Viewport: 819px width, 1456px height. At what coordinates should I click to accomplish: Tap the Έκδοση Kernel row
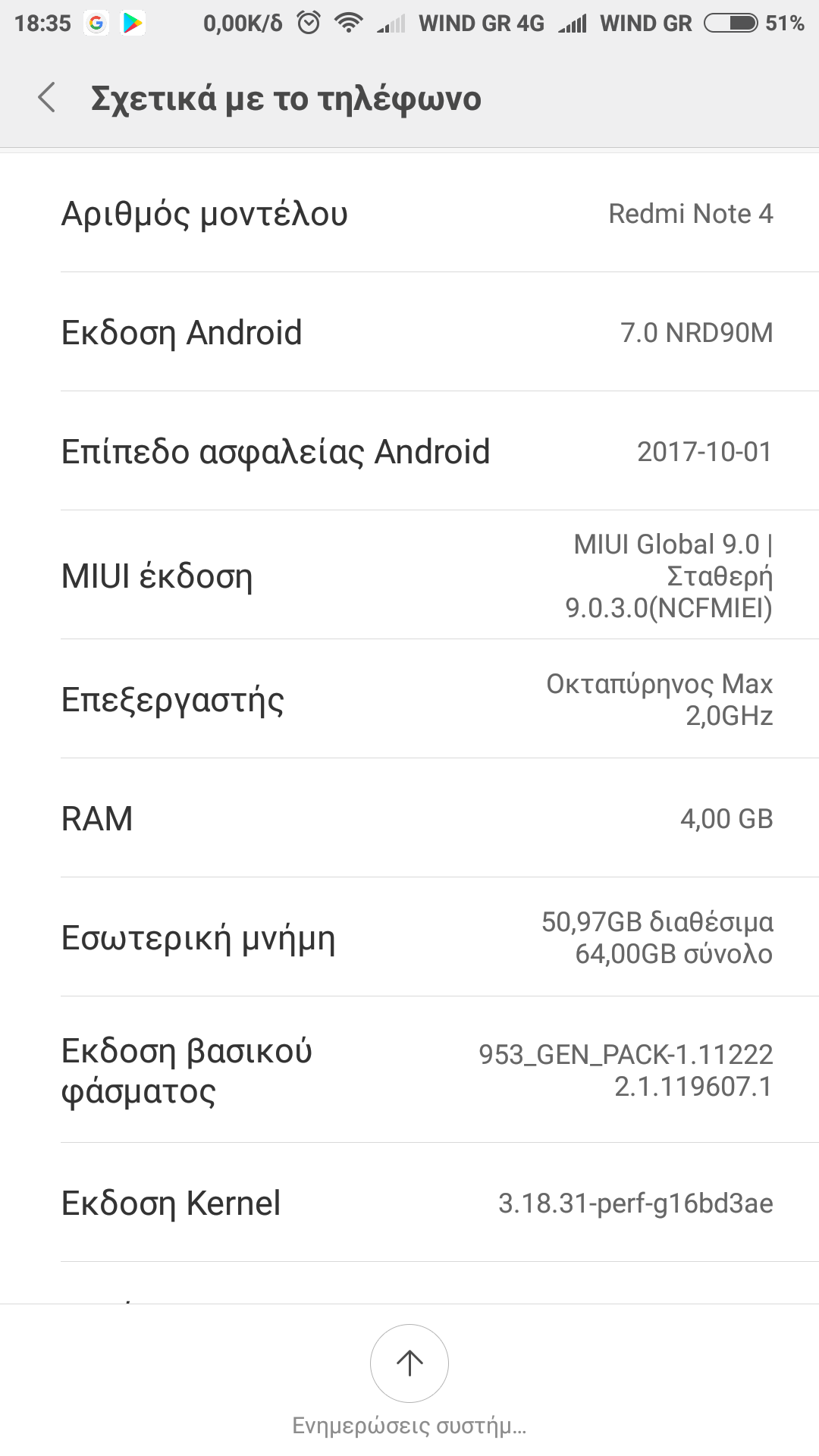(x=409, y=1203)
